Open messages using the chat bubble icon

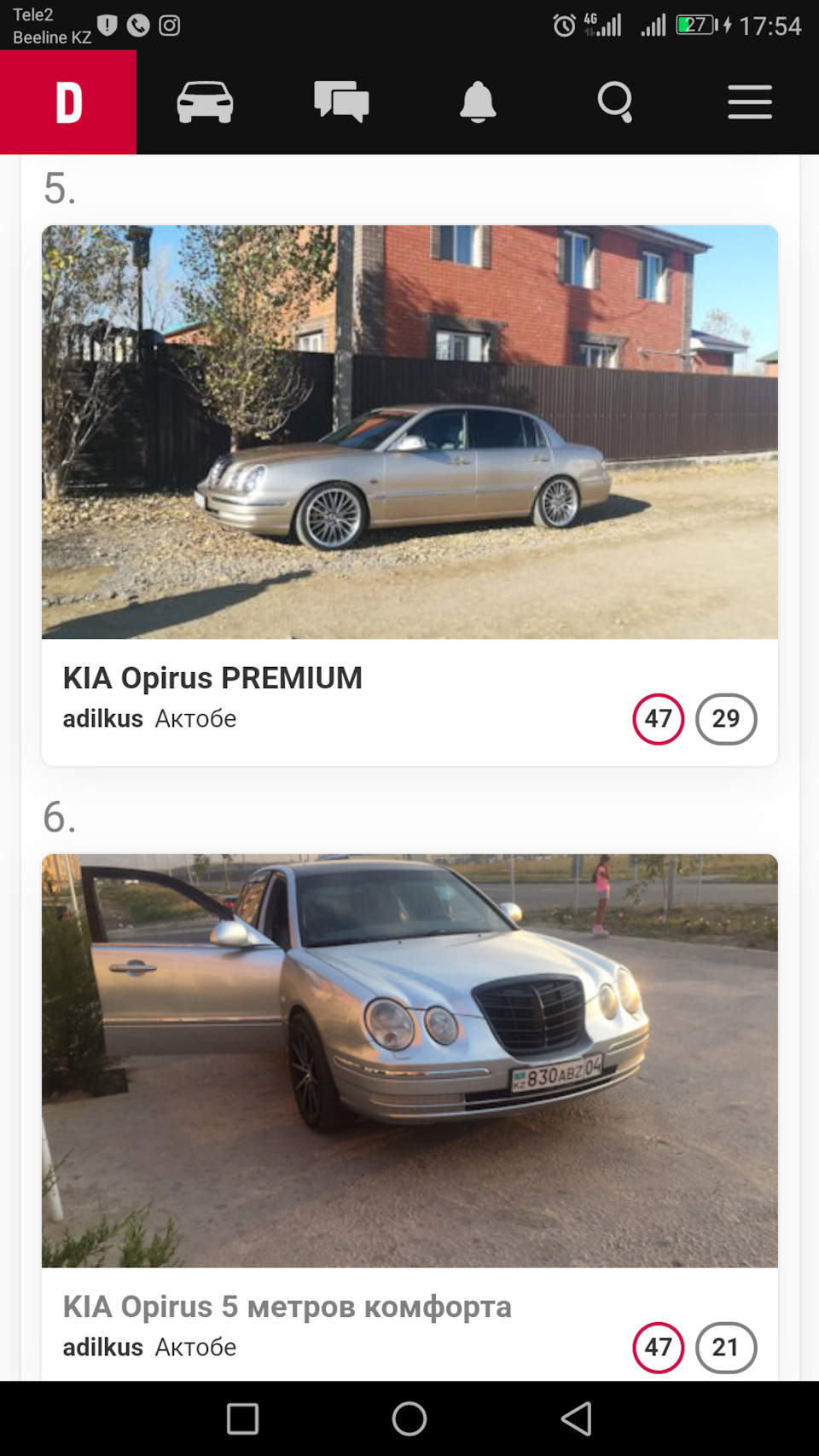click(341, 101)
